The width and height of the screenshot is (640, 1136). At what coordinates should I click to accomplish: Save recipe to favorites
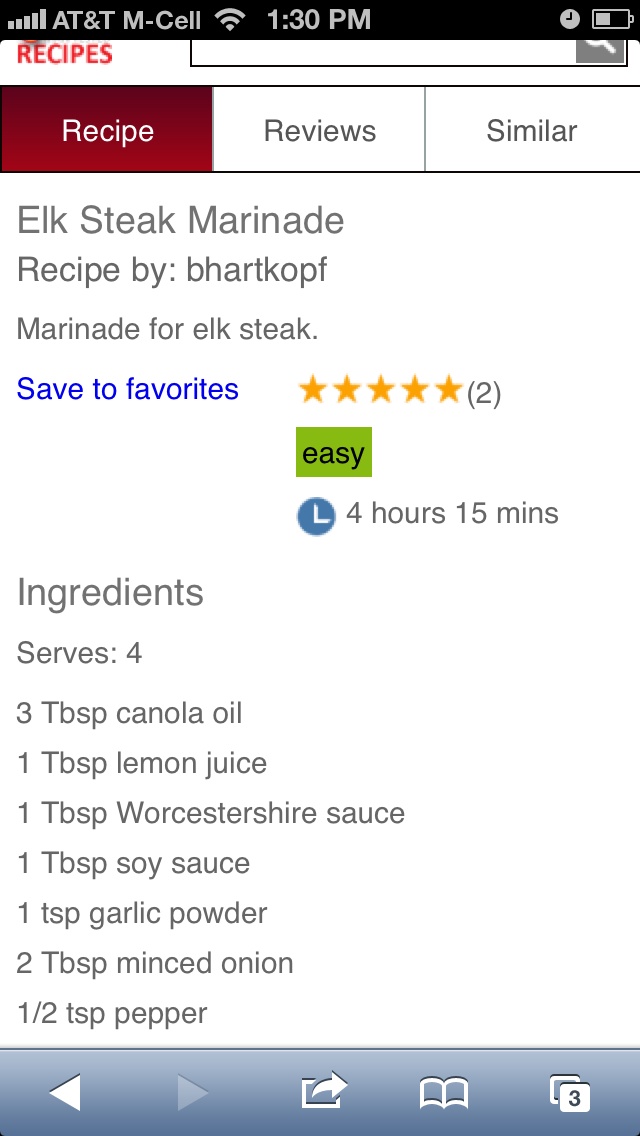pyautogui.click(x=128, y=389)
